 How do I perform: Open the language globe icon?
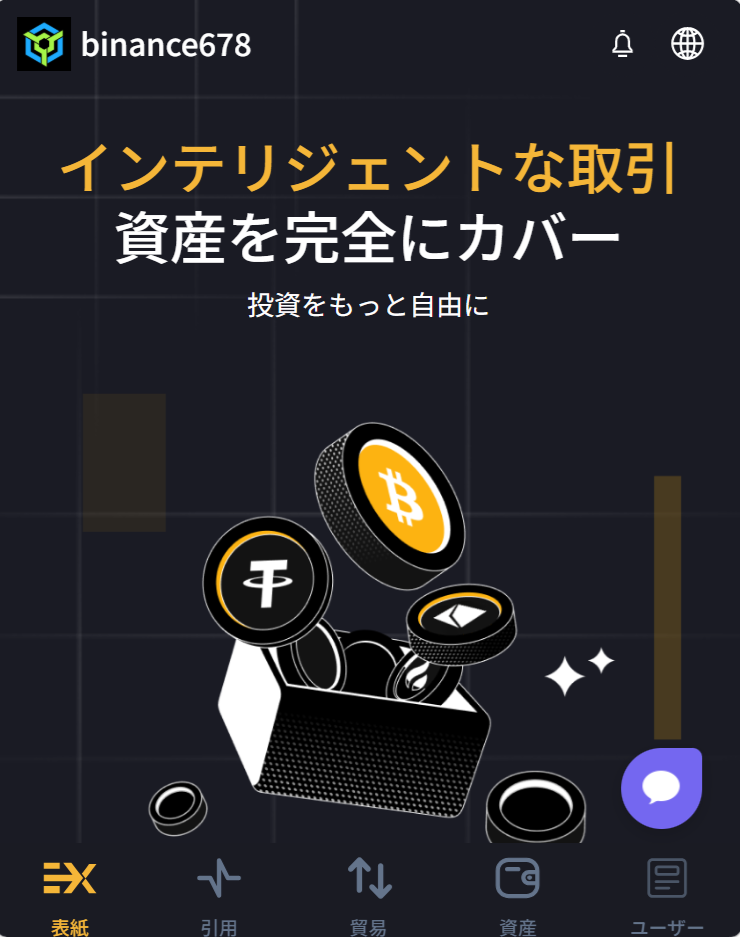(687, 44)
